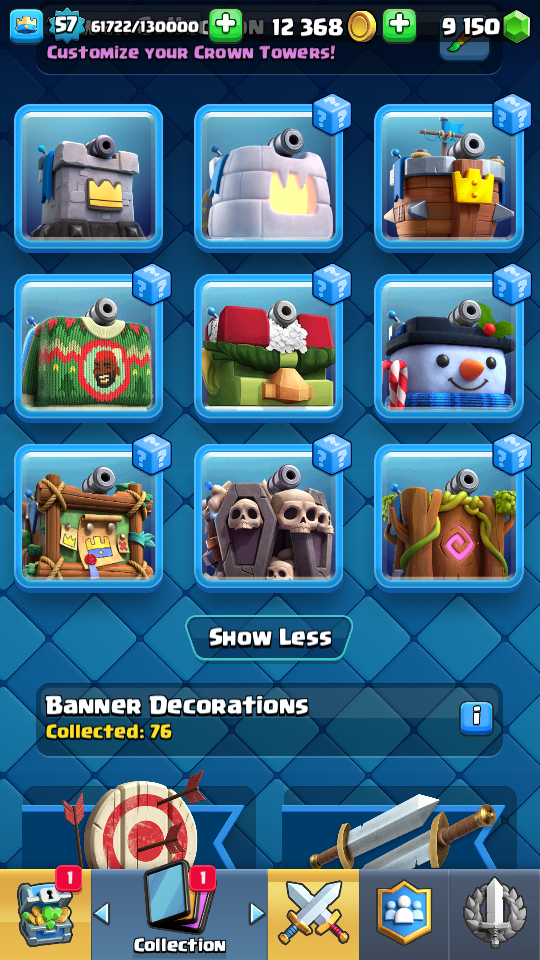Open the target banner decoration
Image resolution: width=540 pixels, height=960 pixels.
click(139, 827)
